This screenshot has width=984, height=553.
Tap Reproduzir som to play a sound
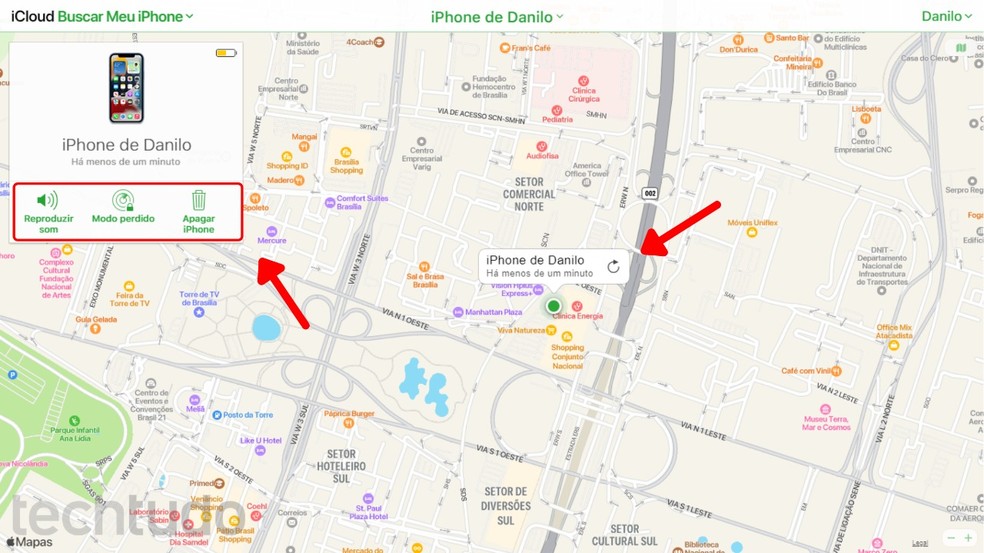tap(48, 211)
